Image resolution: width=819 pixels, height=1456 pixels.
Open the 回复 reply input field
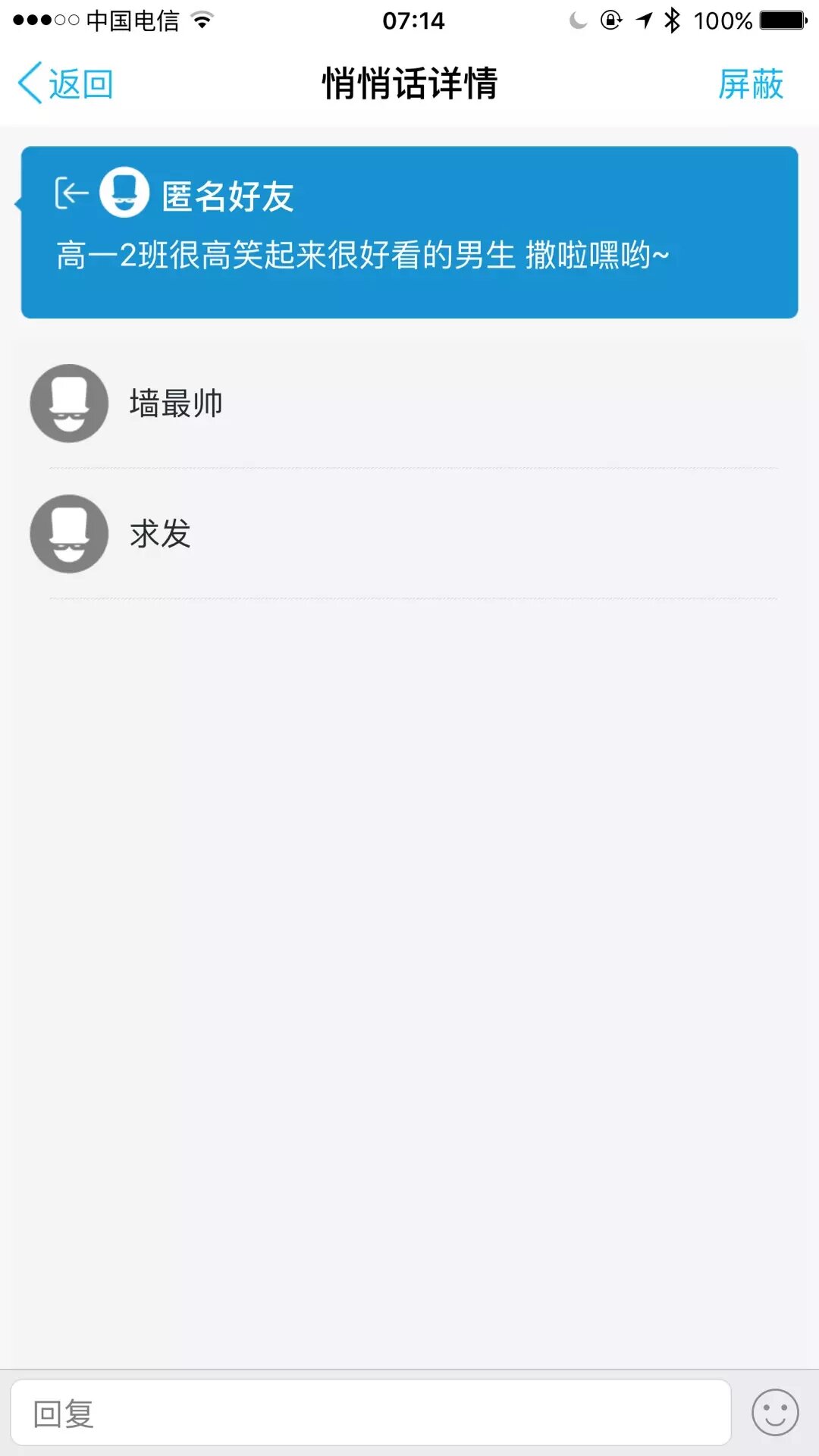(x=370, y=1413)
